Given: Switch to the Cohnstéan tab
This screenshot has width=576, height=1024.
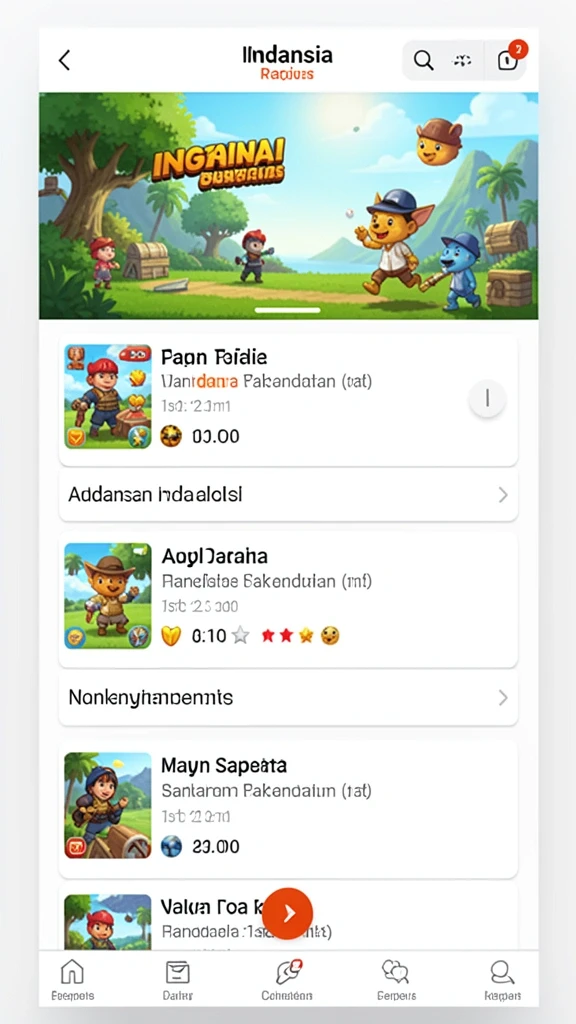Looking at the screenshot, I should click(x=287, y=980).
